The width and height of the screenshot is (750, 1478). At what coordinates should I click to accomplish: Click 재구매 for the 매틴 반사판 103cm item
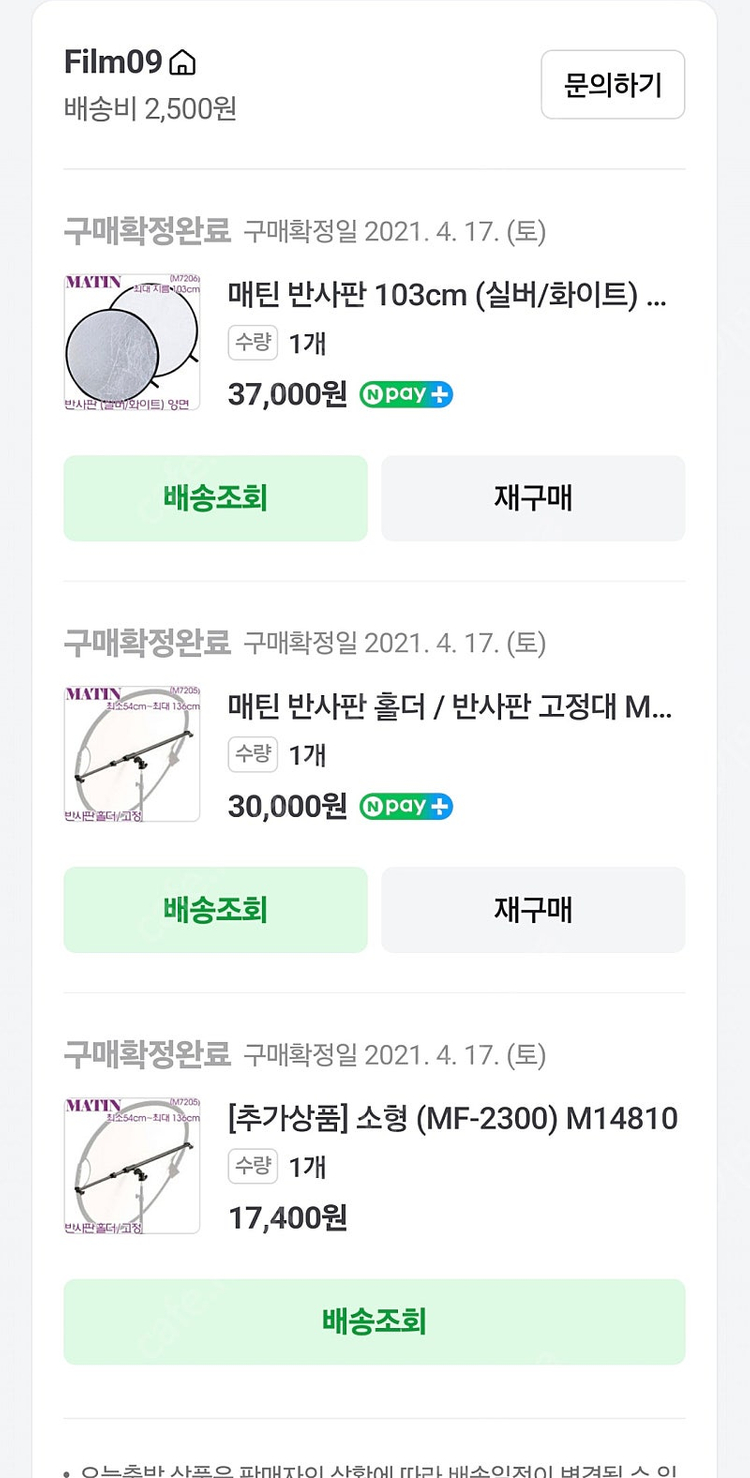point(533,498)
